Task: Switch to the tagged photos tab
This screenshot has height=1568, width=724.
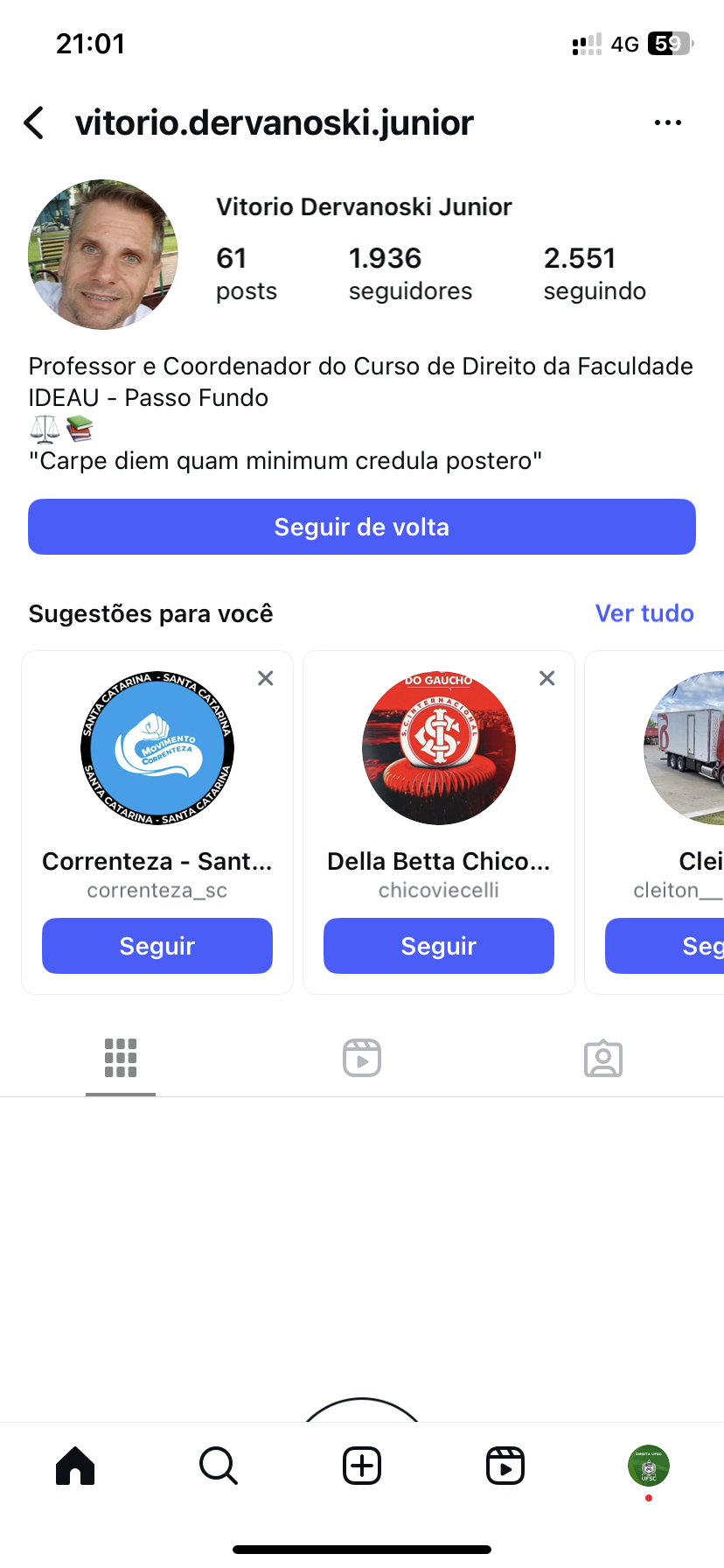Action: 603,1058
